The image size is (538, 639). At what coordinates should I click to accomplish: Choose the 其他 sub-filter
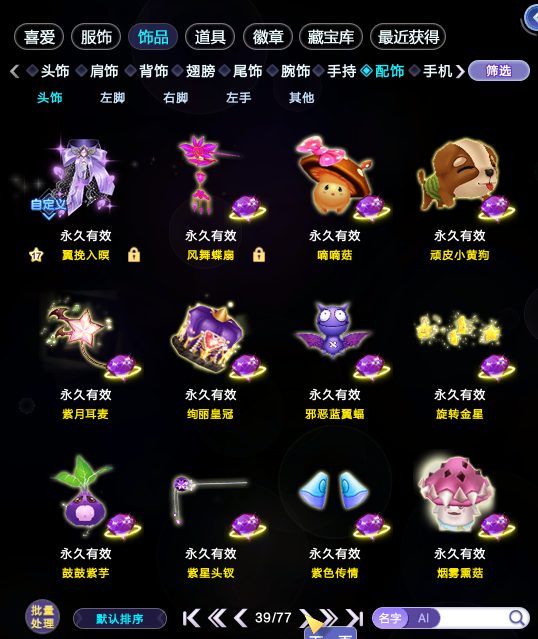coord(302,98)
